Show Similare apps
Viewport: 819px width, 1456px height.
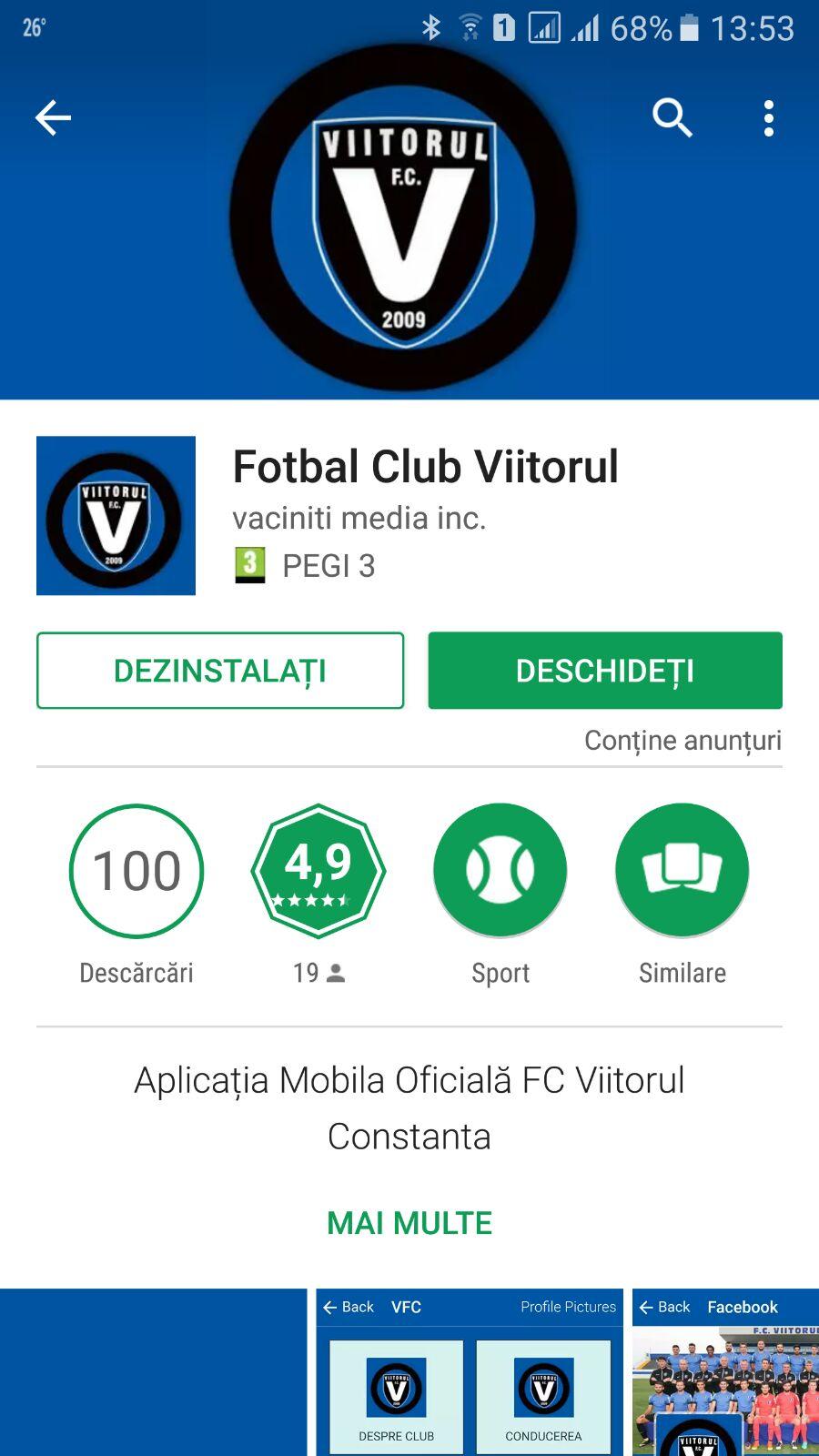pos(682,871)
